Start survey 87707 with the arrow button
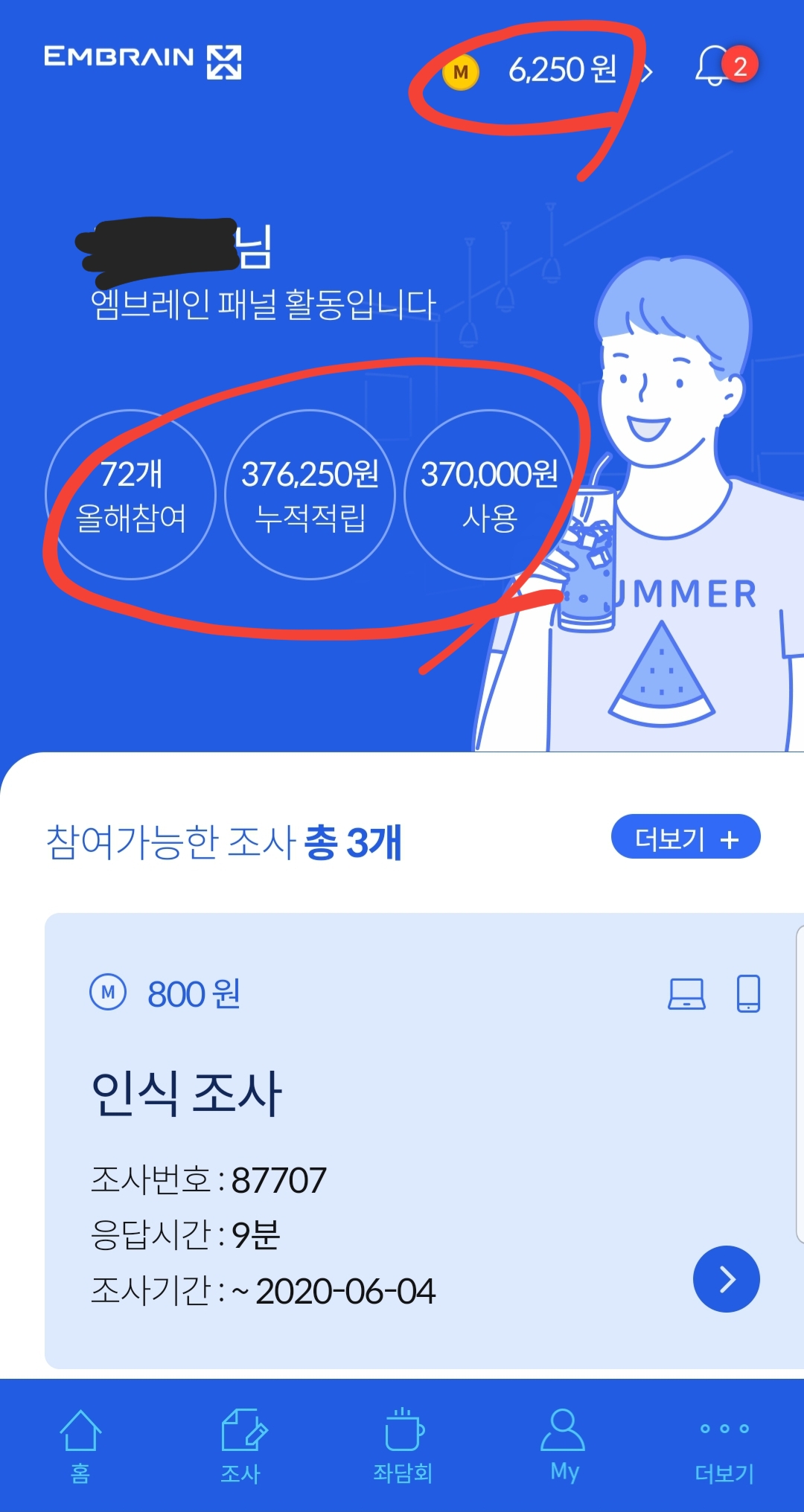804x1512 pixels. [x=726, y=1278]
